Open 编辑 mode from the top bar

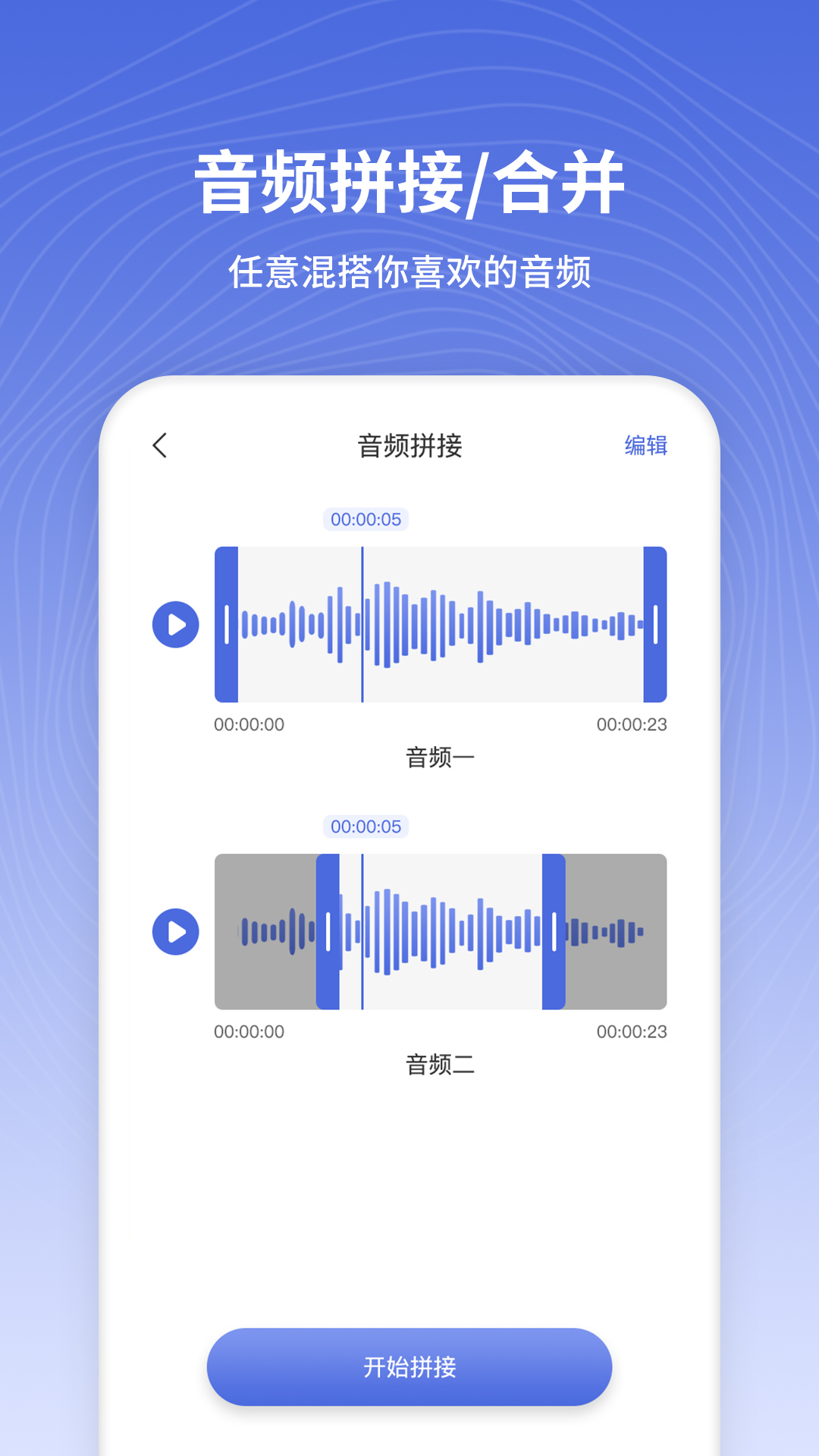point(646,447)
